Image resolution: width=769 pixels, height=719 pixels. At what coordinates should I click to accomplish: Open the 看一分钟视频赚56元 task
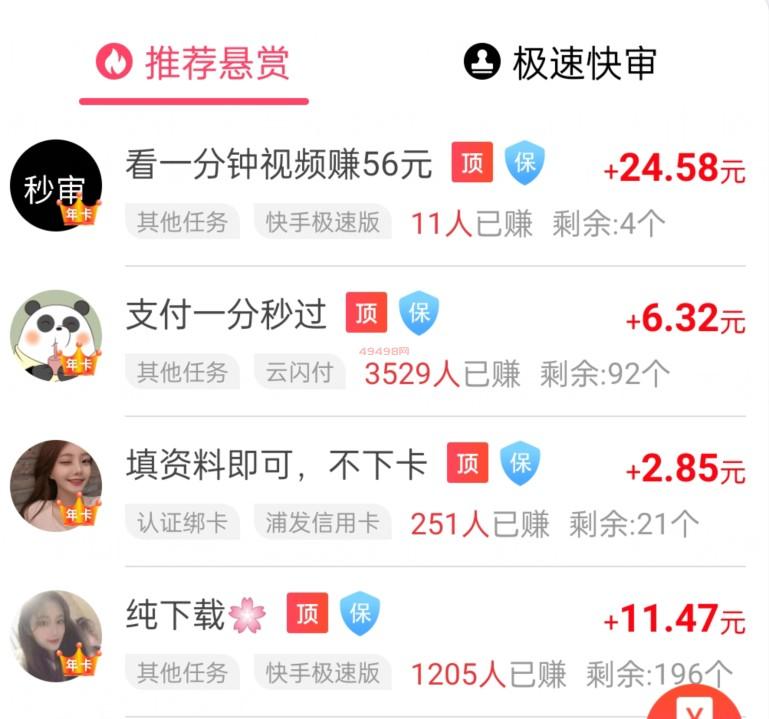[279, 164]
